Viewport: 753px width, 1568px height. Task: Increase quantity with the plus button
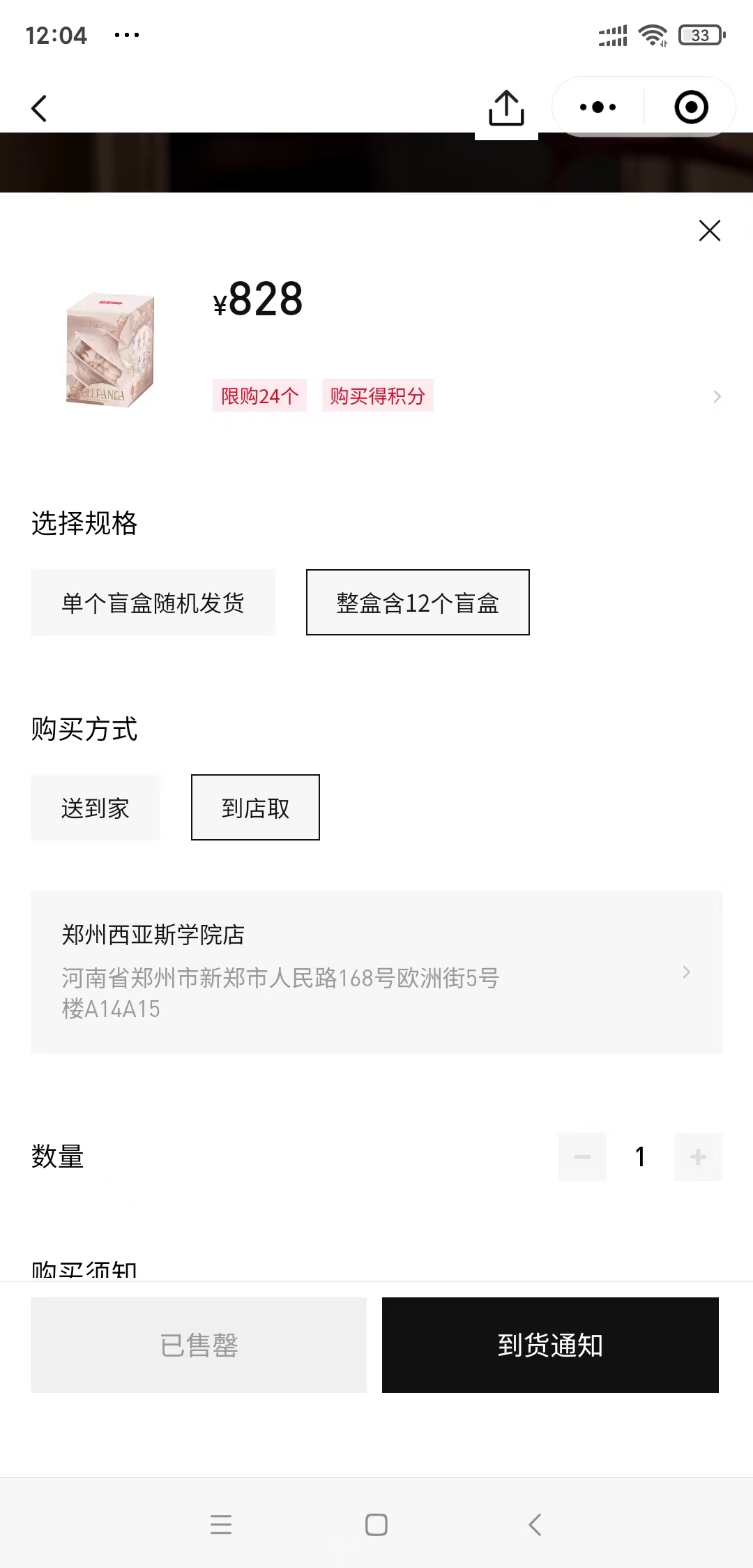coord(698,1157)
